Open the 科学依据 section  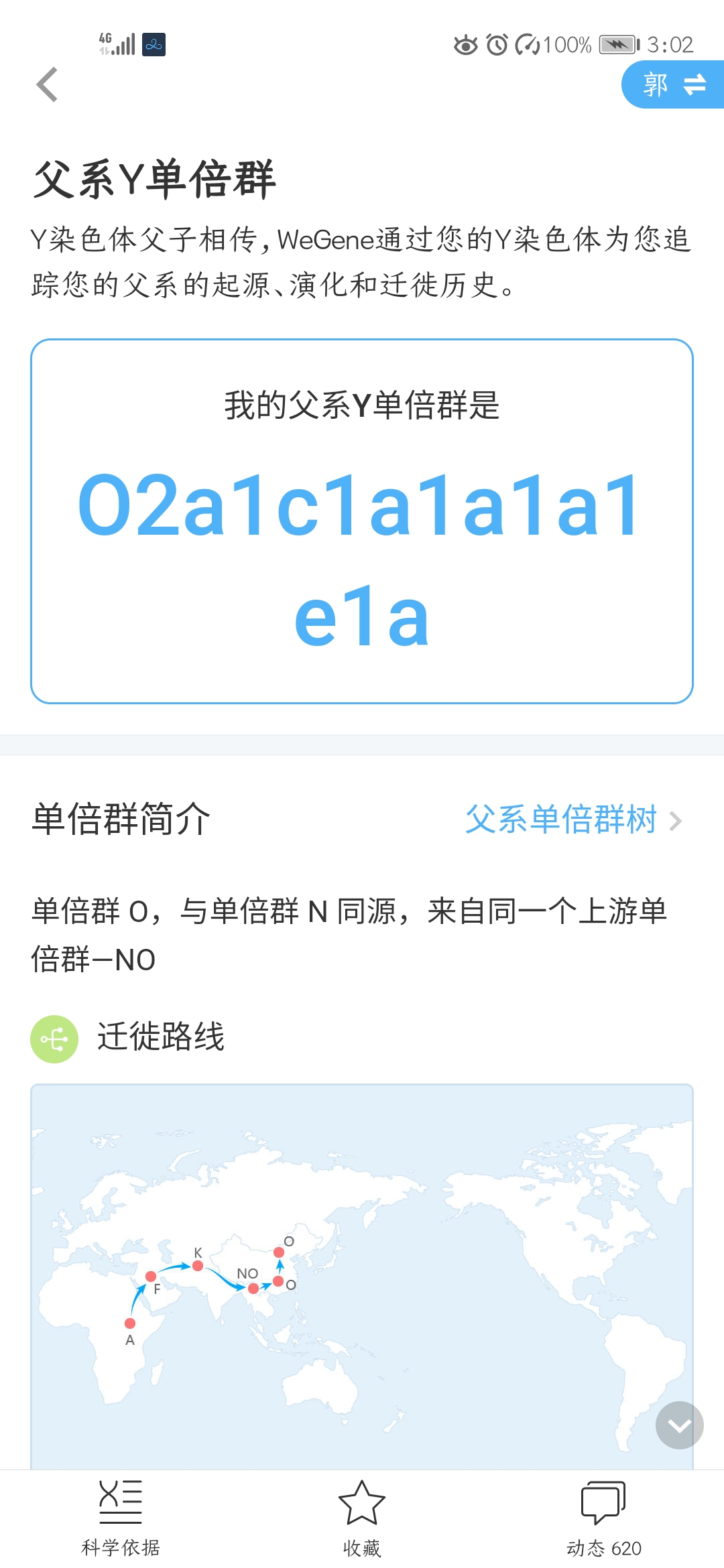pos(121,1518)
